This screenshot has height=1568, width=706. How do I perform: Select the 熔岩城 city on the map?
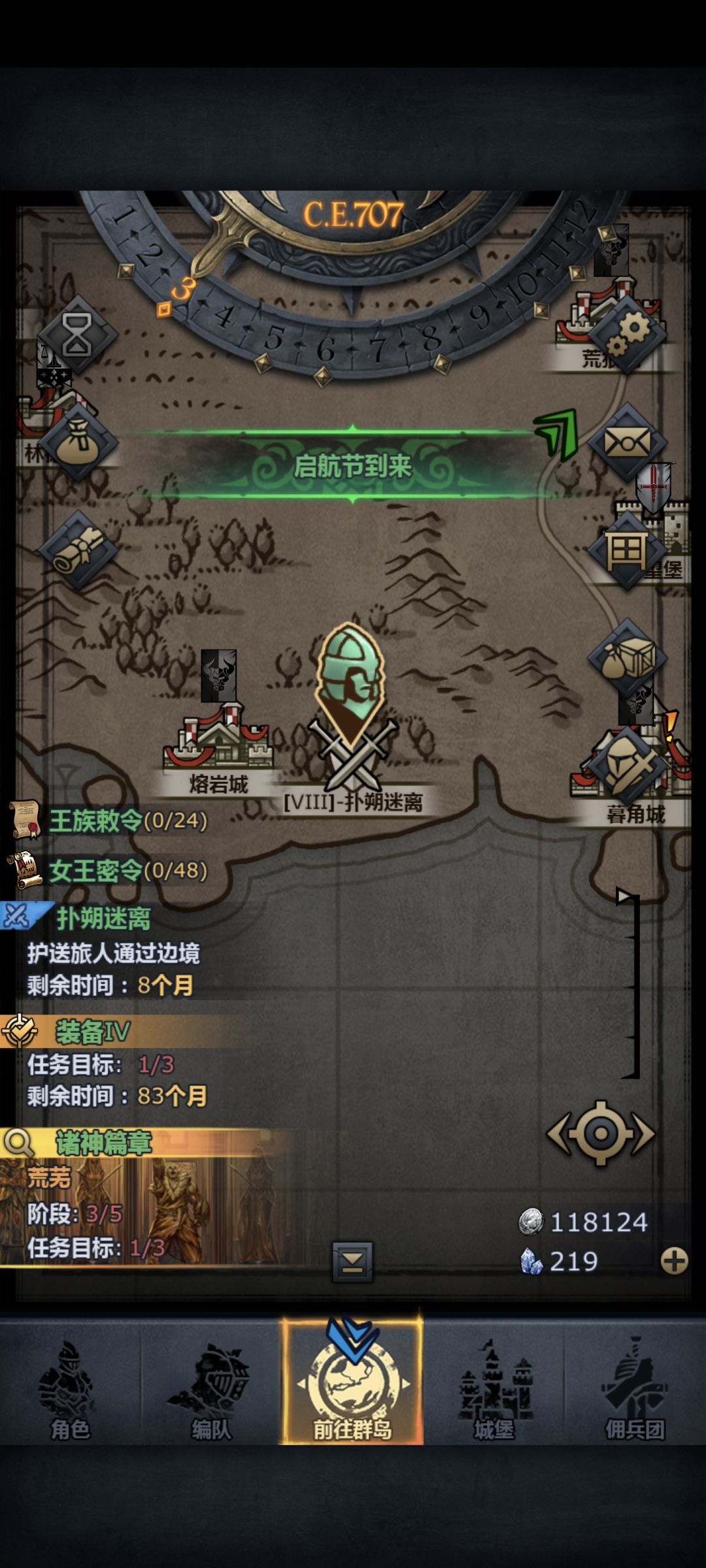coord(218,745)
